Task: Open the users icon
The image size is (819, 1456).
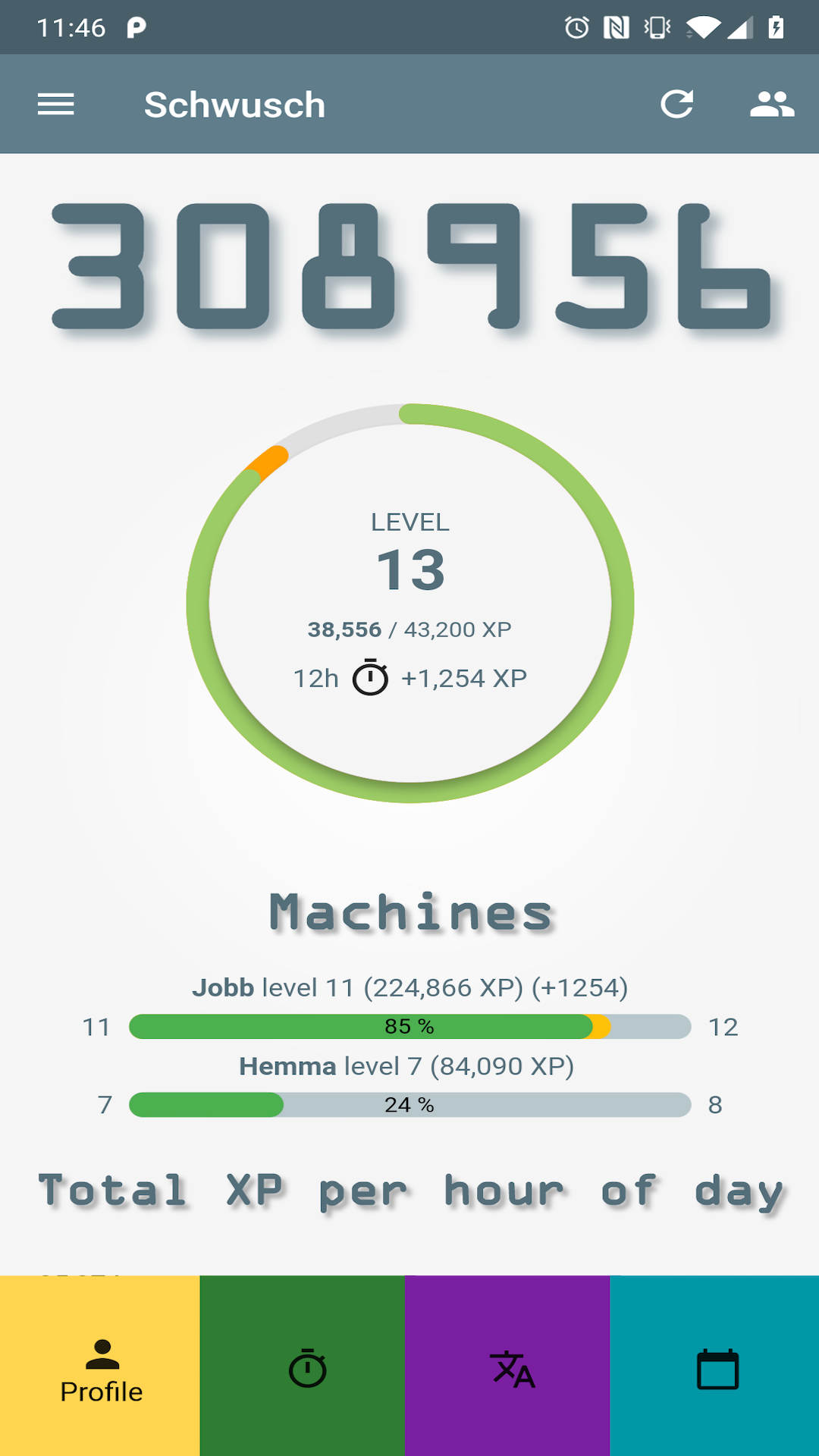Action: (771, 104)
